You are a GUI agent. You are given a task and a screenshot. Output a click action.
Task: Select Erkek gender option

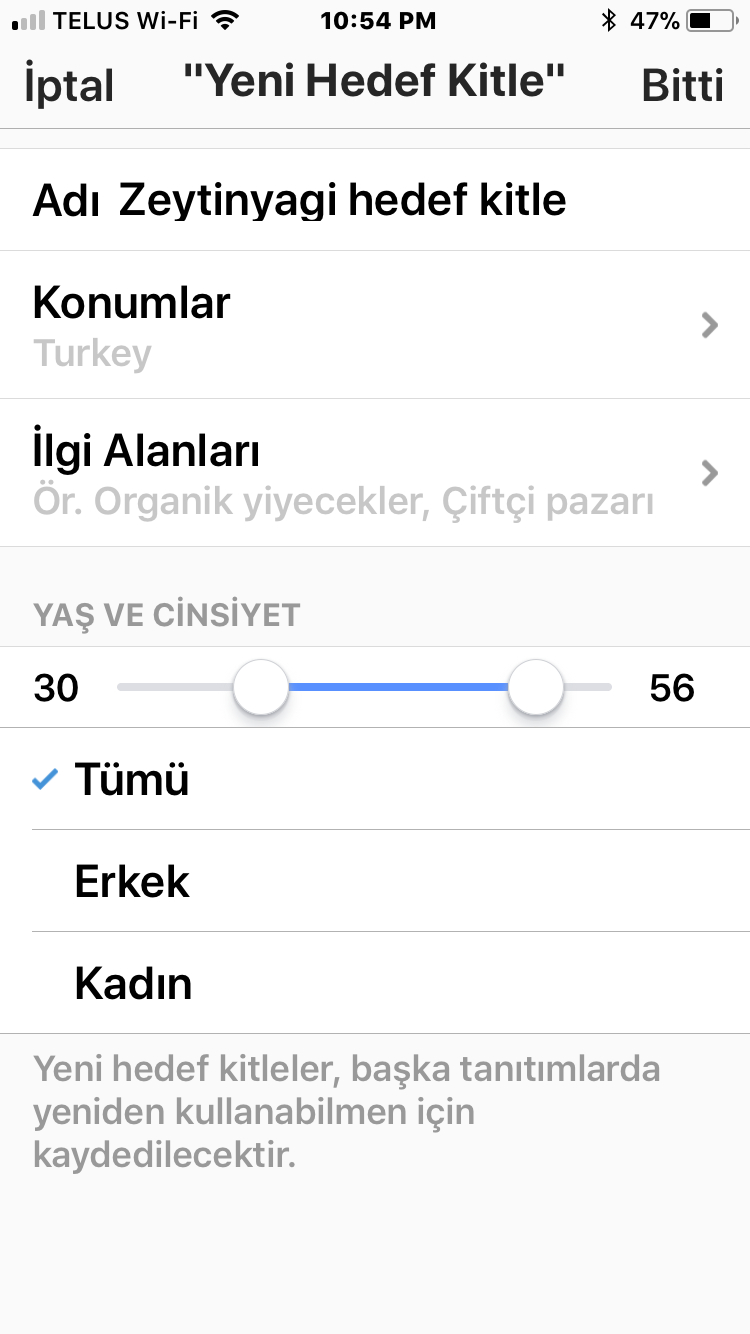coord(375,881)
